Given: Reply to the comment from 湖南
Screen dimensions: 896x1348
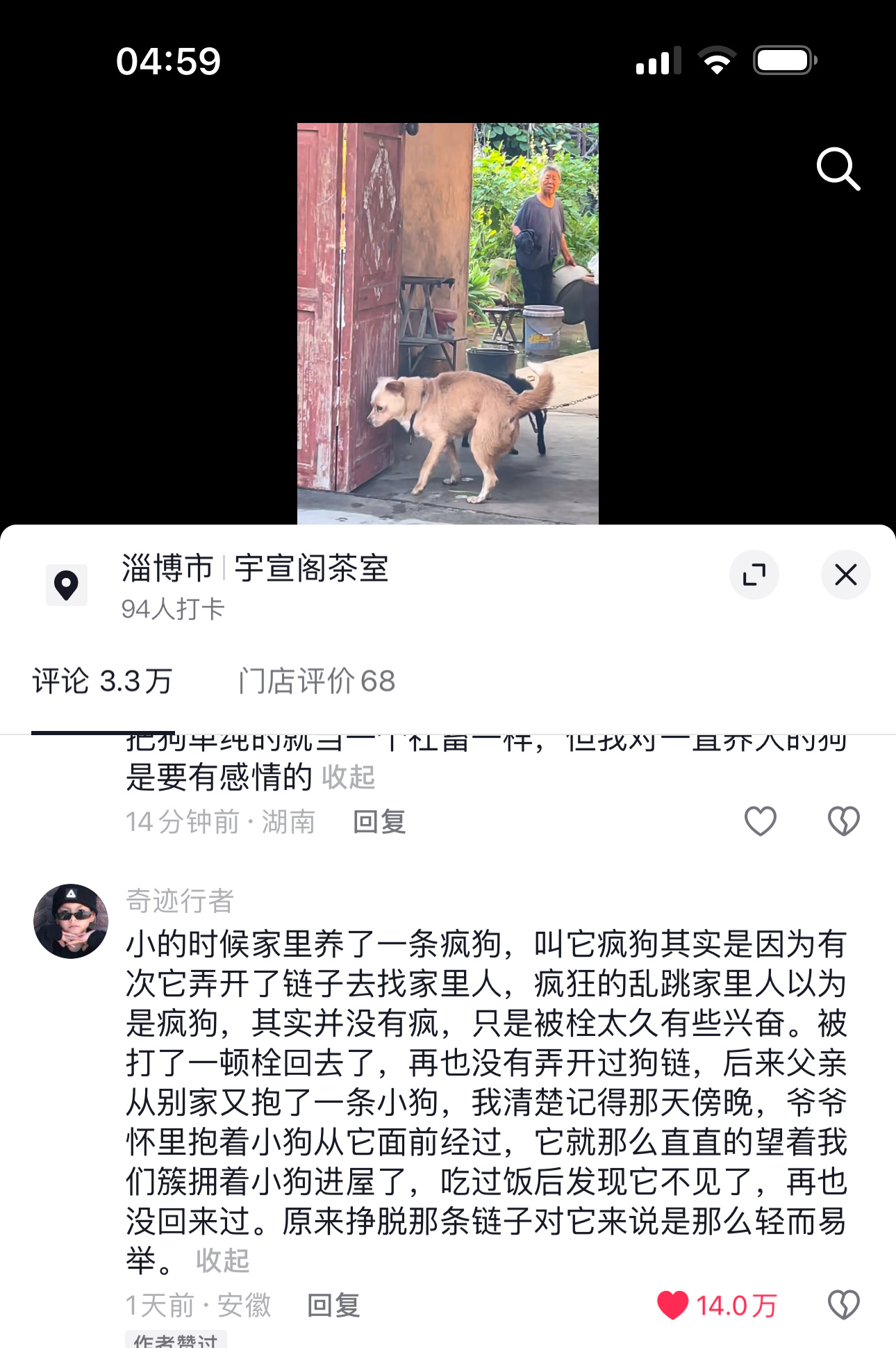Looking at the screenshot, I should (x=379, y=822).
